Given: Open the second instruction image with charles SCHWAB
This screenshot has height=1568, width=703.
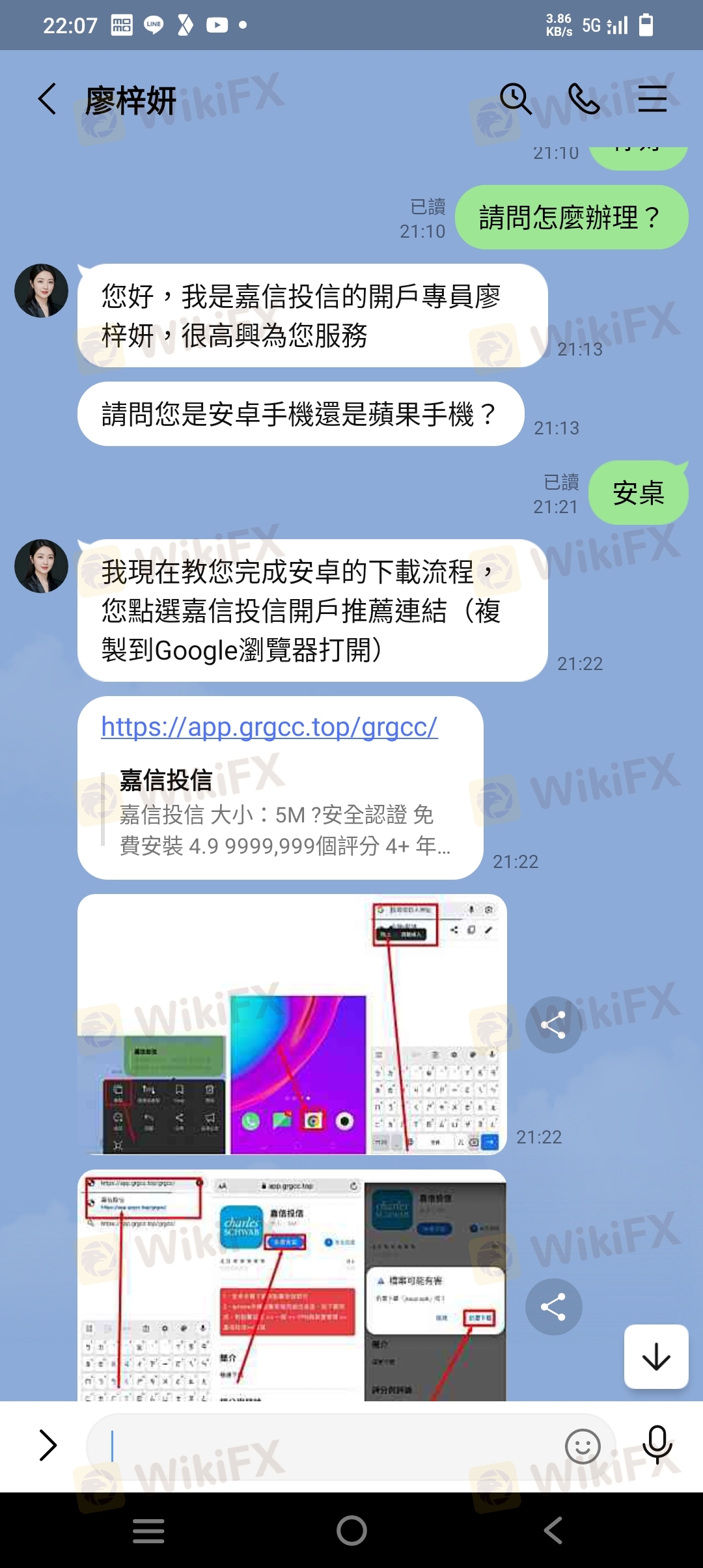Looking at the screenshot, I should (292, 1286).
